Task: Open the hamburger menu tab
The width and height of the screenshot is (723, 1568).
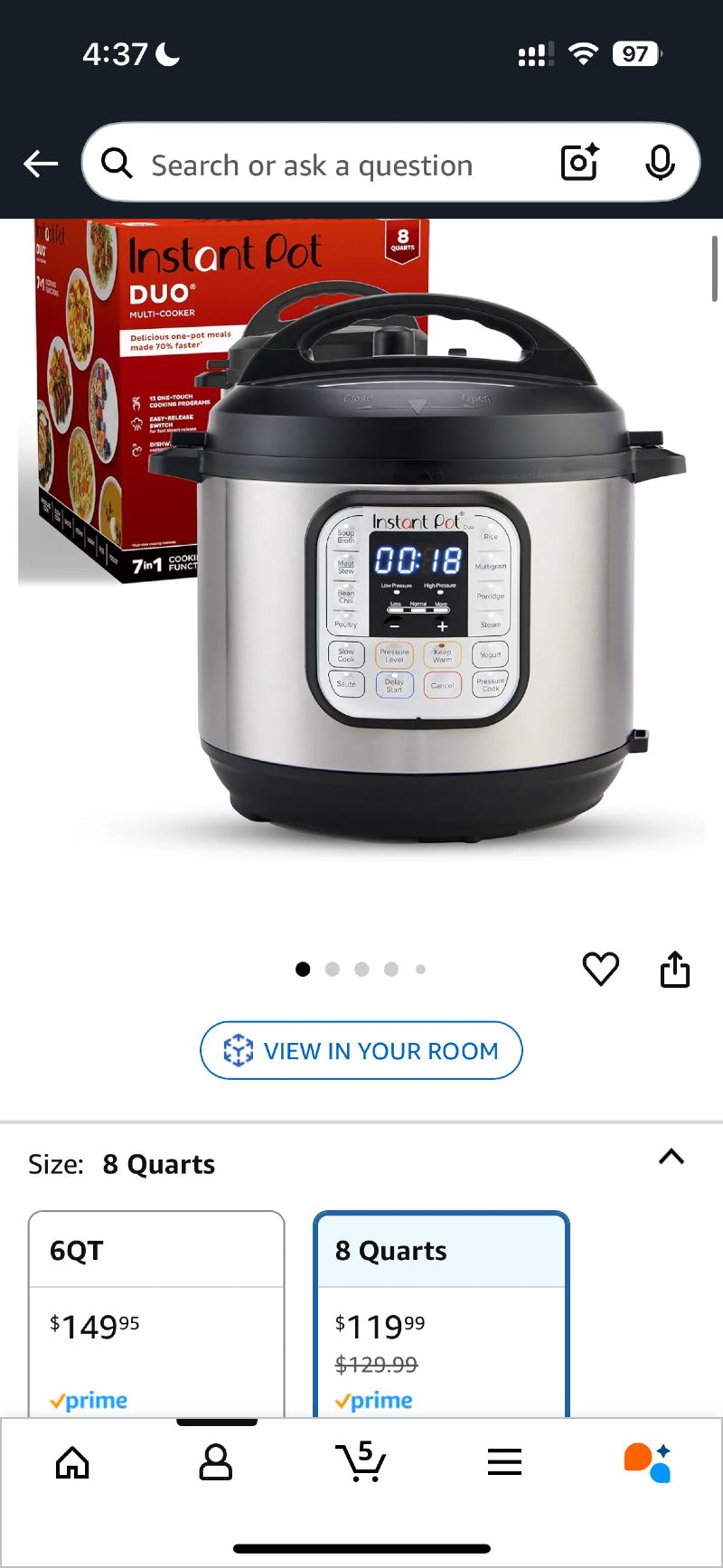Action: tap(504, 1461)
